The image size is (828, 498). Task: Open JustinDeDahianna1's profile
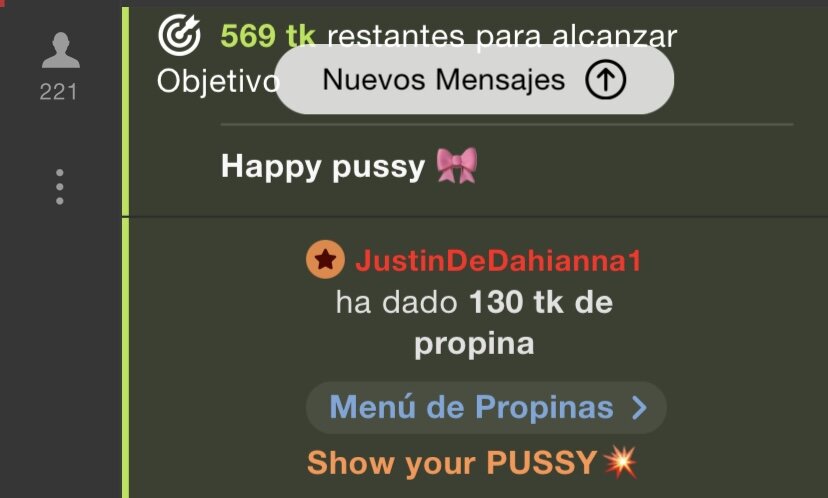497,262
